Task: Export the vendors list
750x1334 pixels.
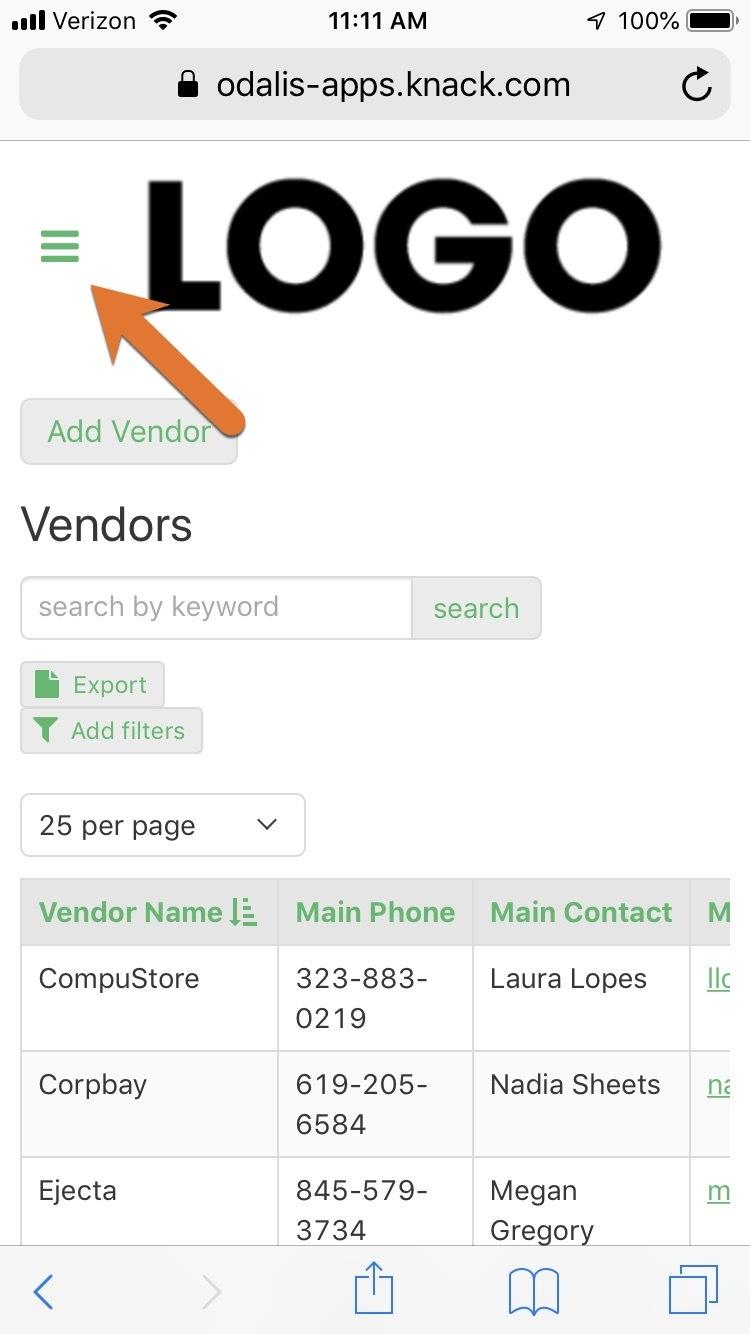Action: click(92, 685)
